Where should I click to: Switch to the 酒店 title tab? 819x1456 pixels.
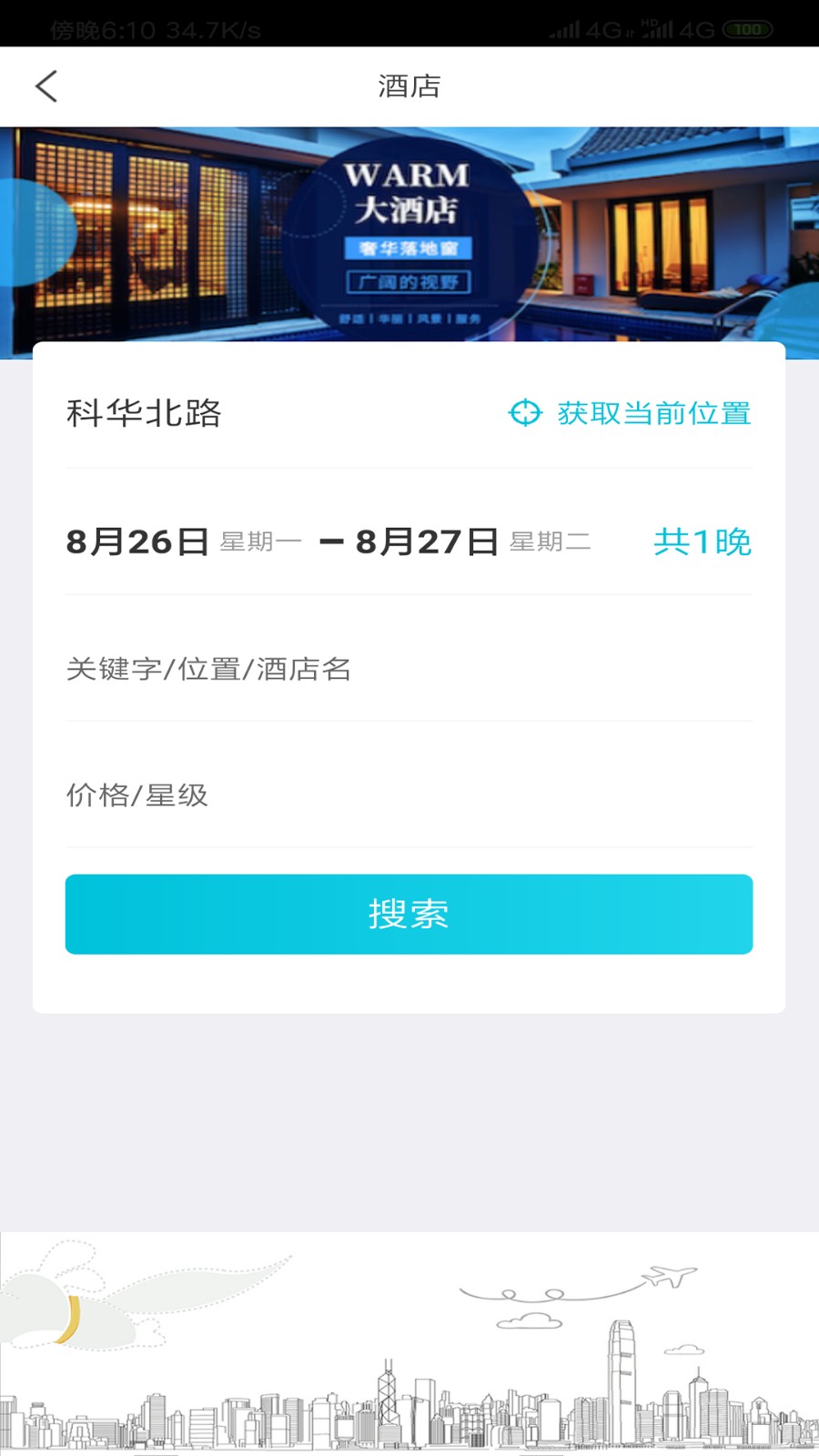(x=409, y=86)
